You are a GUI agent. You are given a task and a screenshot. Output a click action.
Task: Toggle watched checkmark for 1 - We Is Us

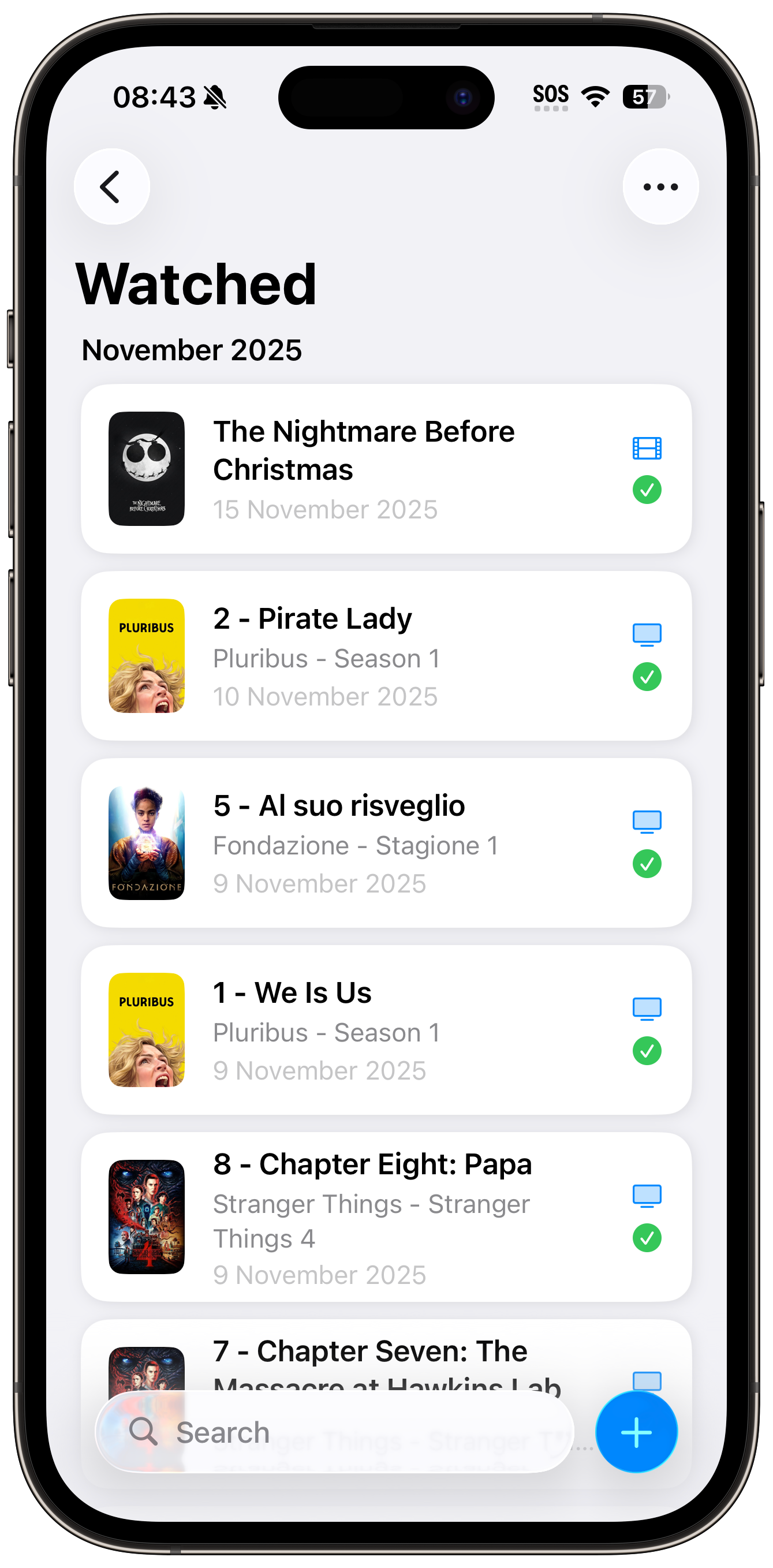(647, 1051)
